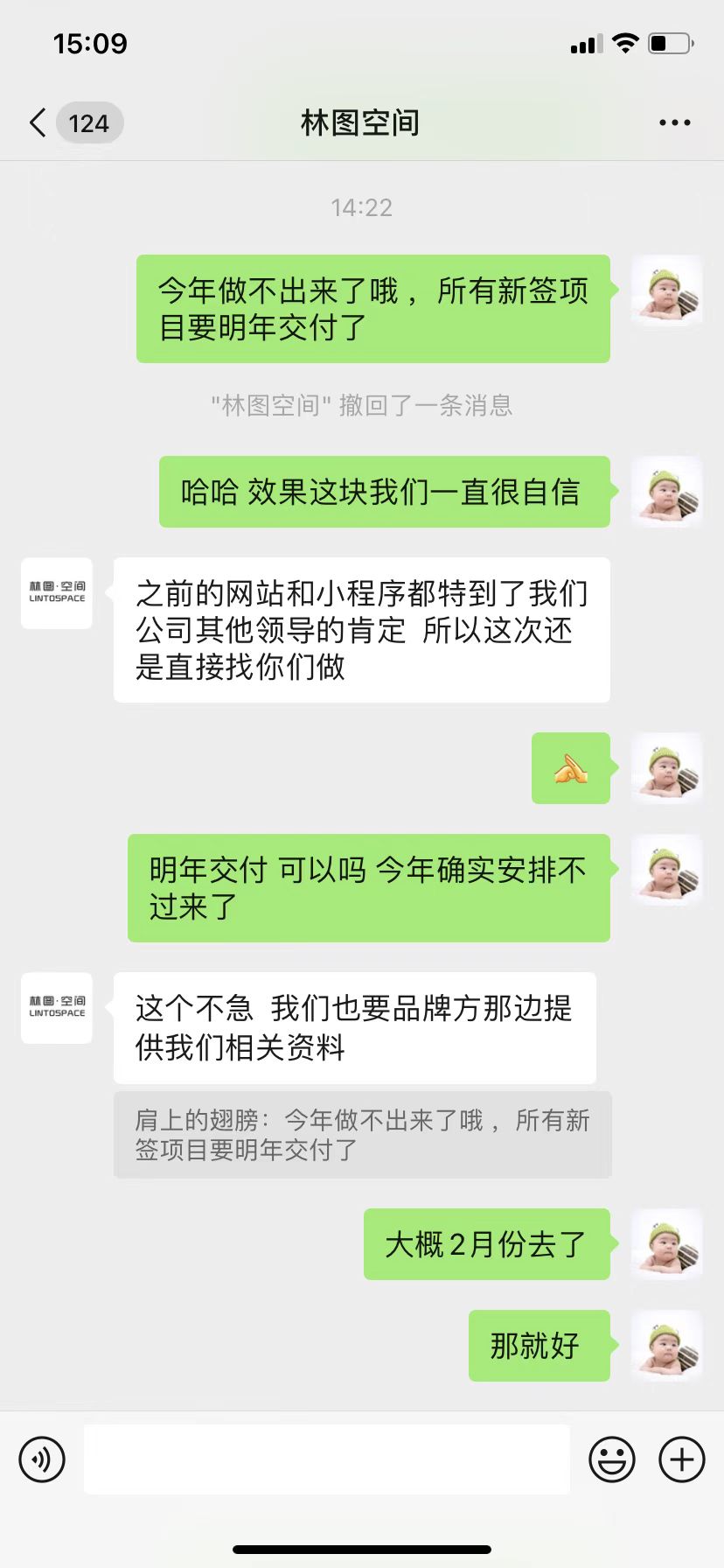The height and width of the screenshot is (1568, 724).
Task: Open the plus attachment menu
Action: coord(681,1459)
